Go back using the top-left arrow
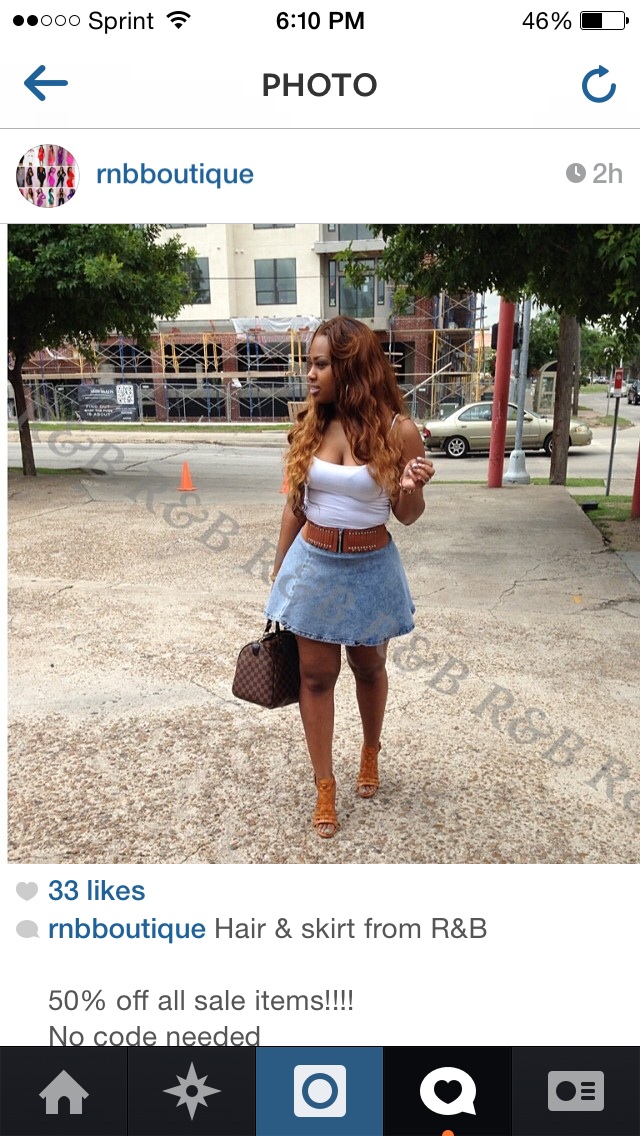 (45, 84)
